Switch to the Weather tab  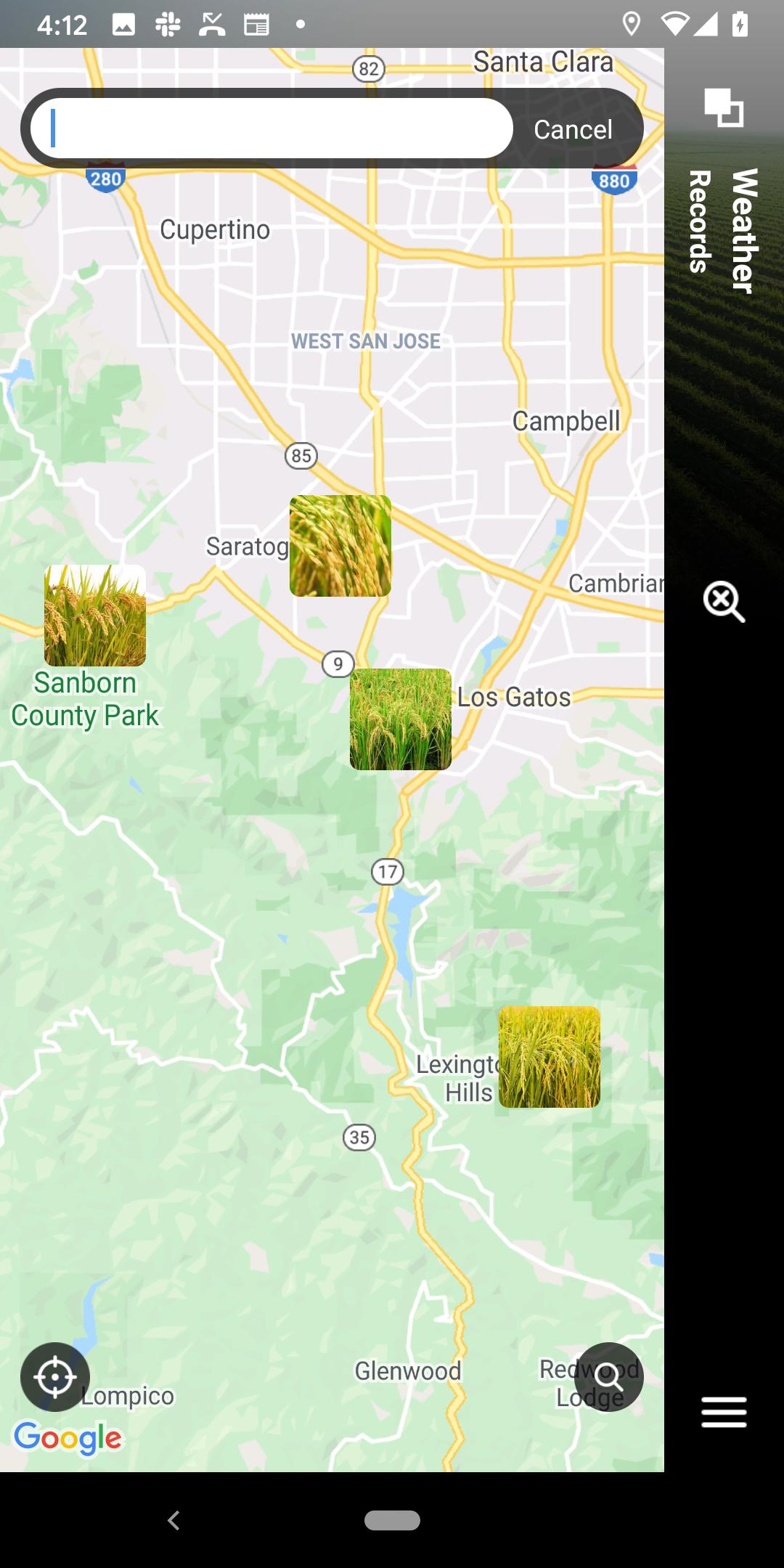click(x=744, y=231)
